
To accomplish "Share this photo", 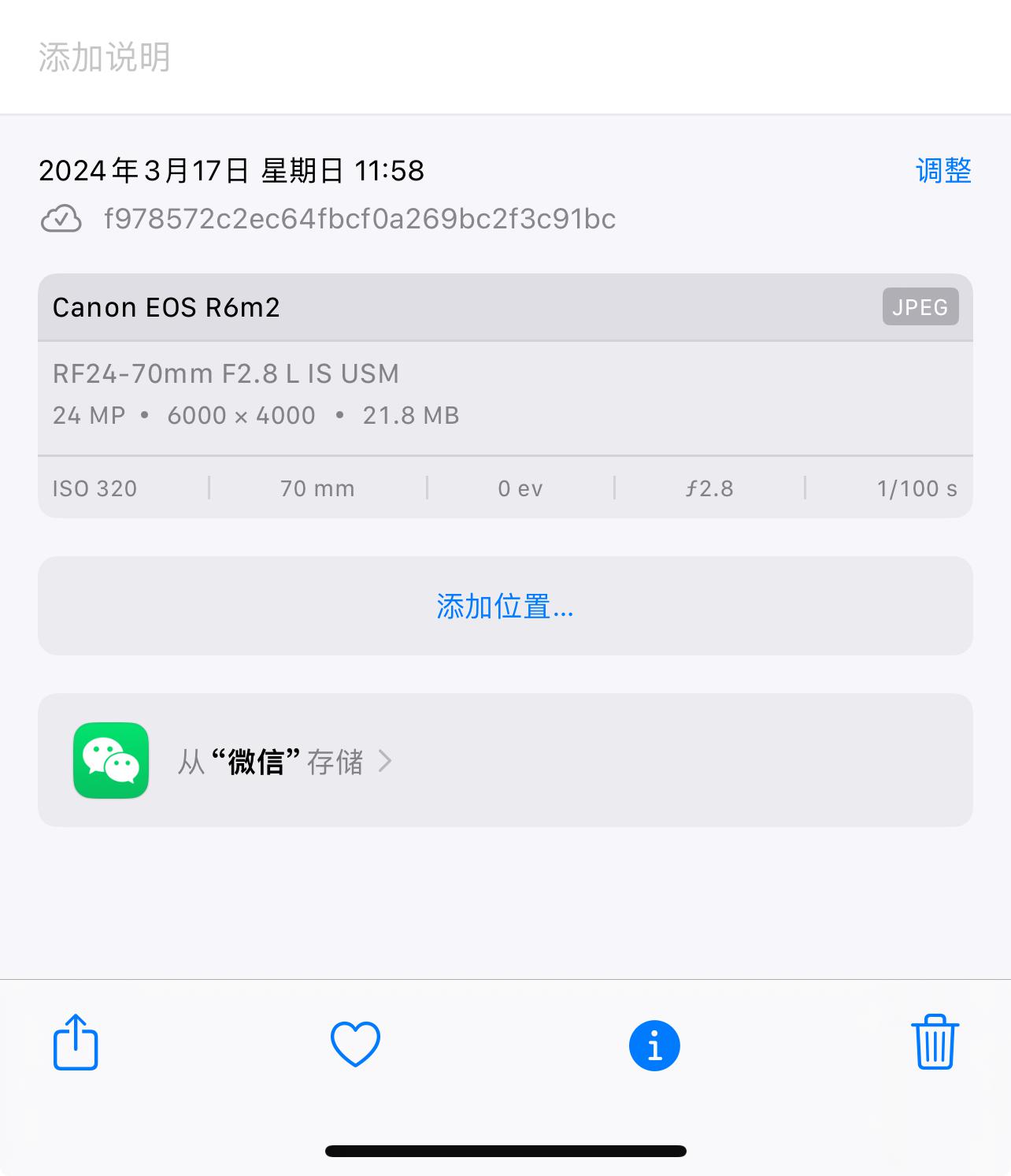I will point(76,1043).
